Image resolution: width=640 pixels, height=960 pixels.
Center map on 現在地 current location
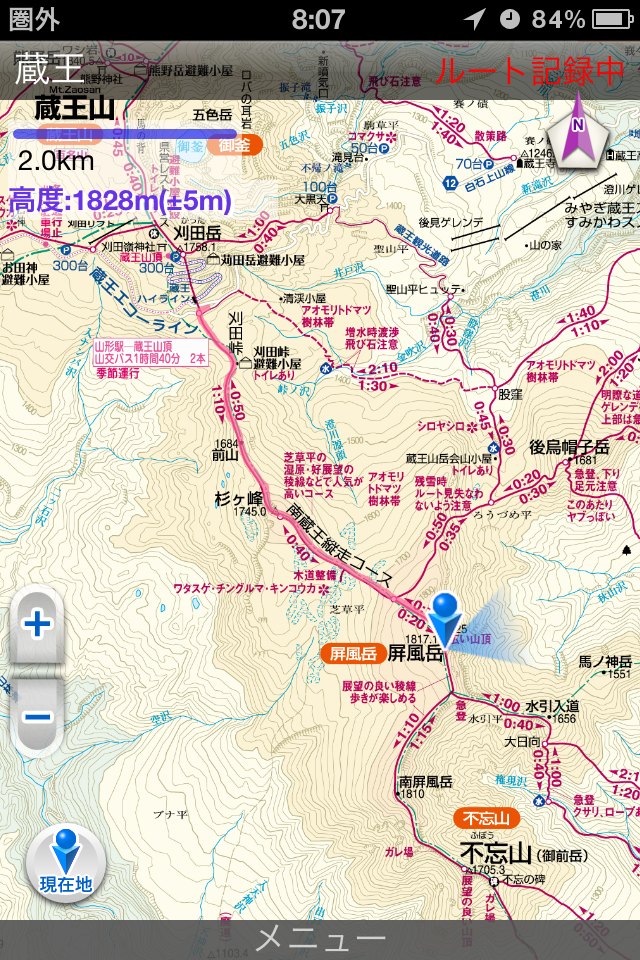coord(66,864)
